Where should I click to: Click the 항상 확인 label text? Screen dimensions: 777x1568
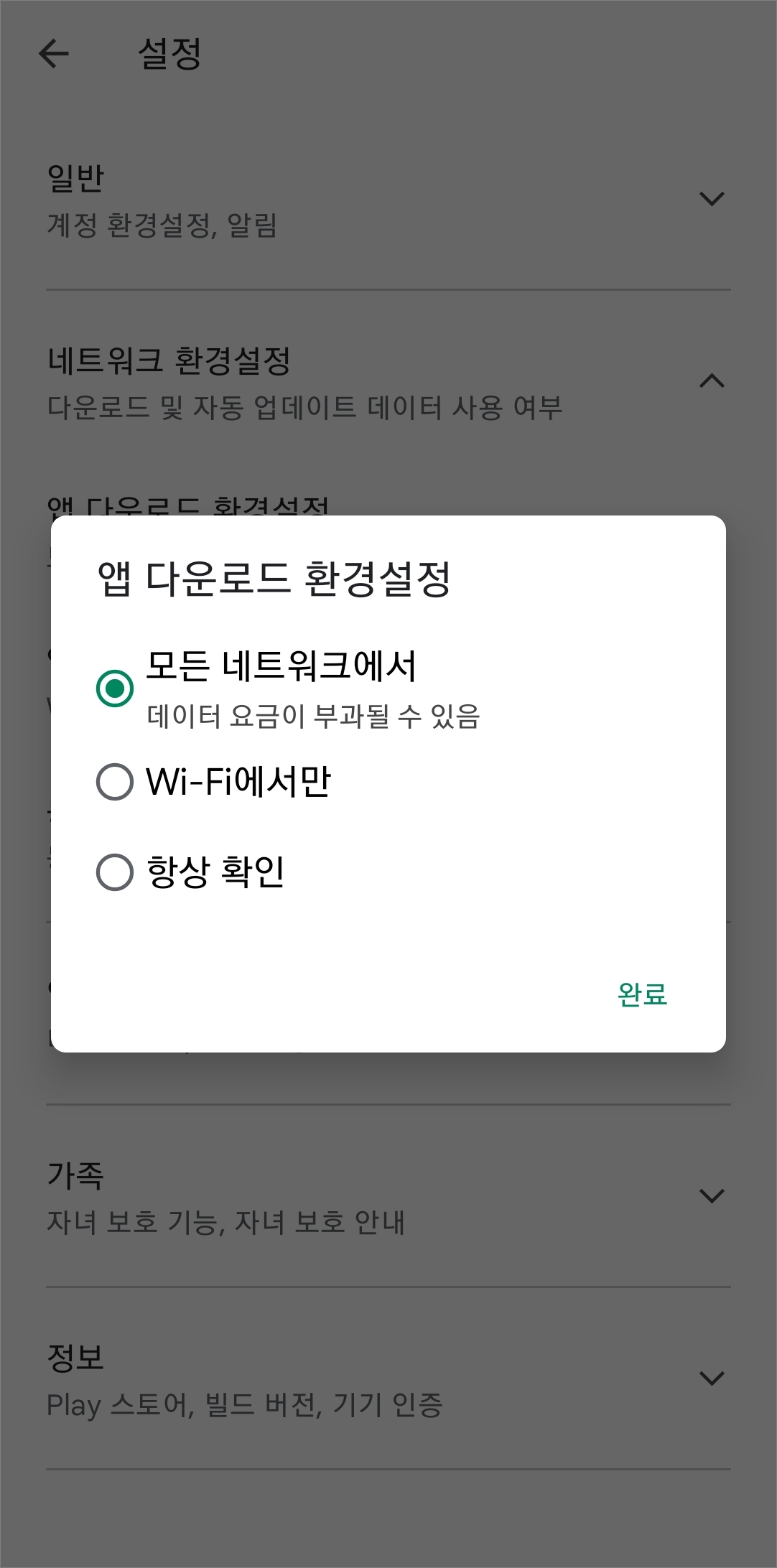tap(215, 871)
